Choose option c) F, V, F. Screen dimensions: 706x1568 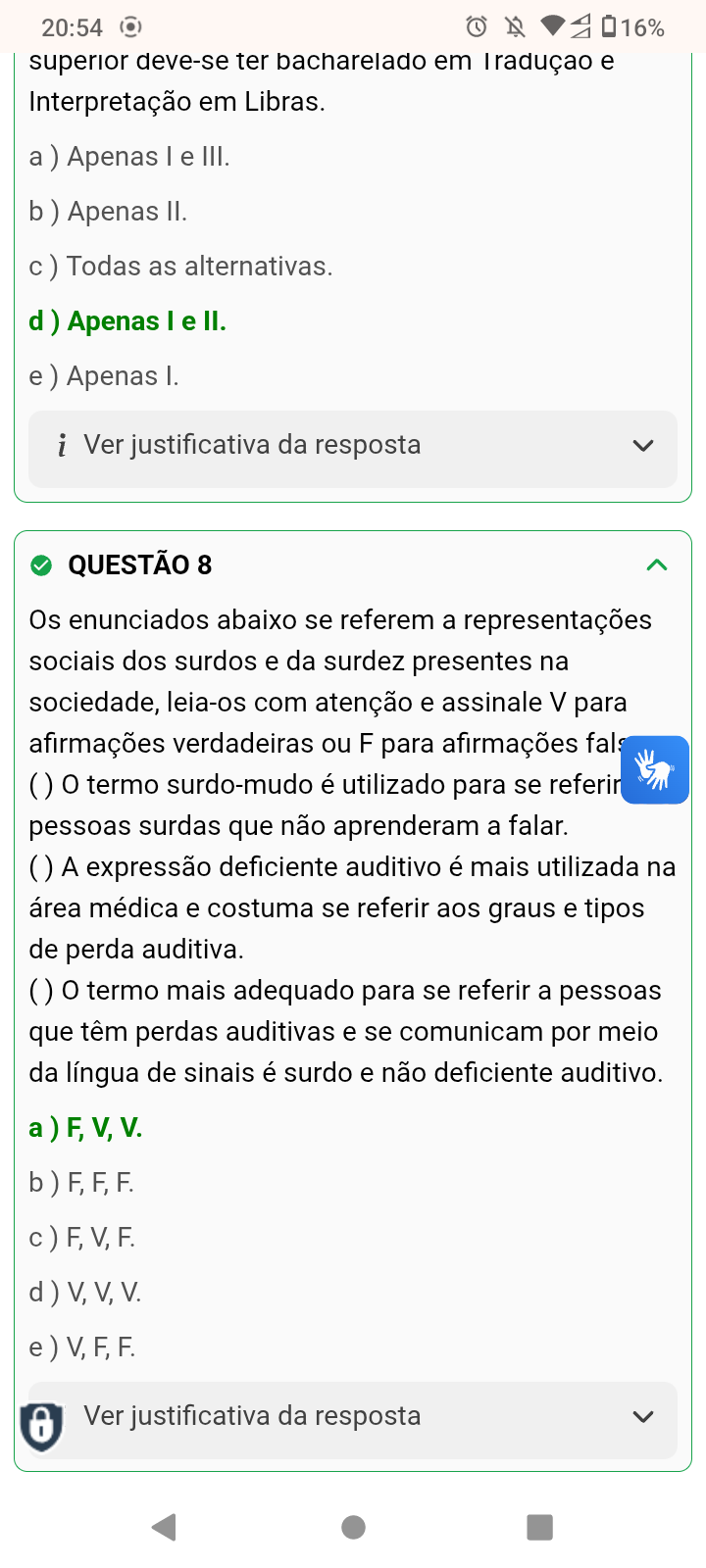click(82, 1238)
